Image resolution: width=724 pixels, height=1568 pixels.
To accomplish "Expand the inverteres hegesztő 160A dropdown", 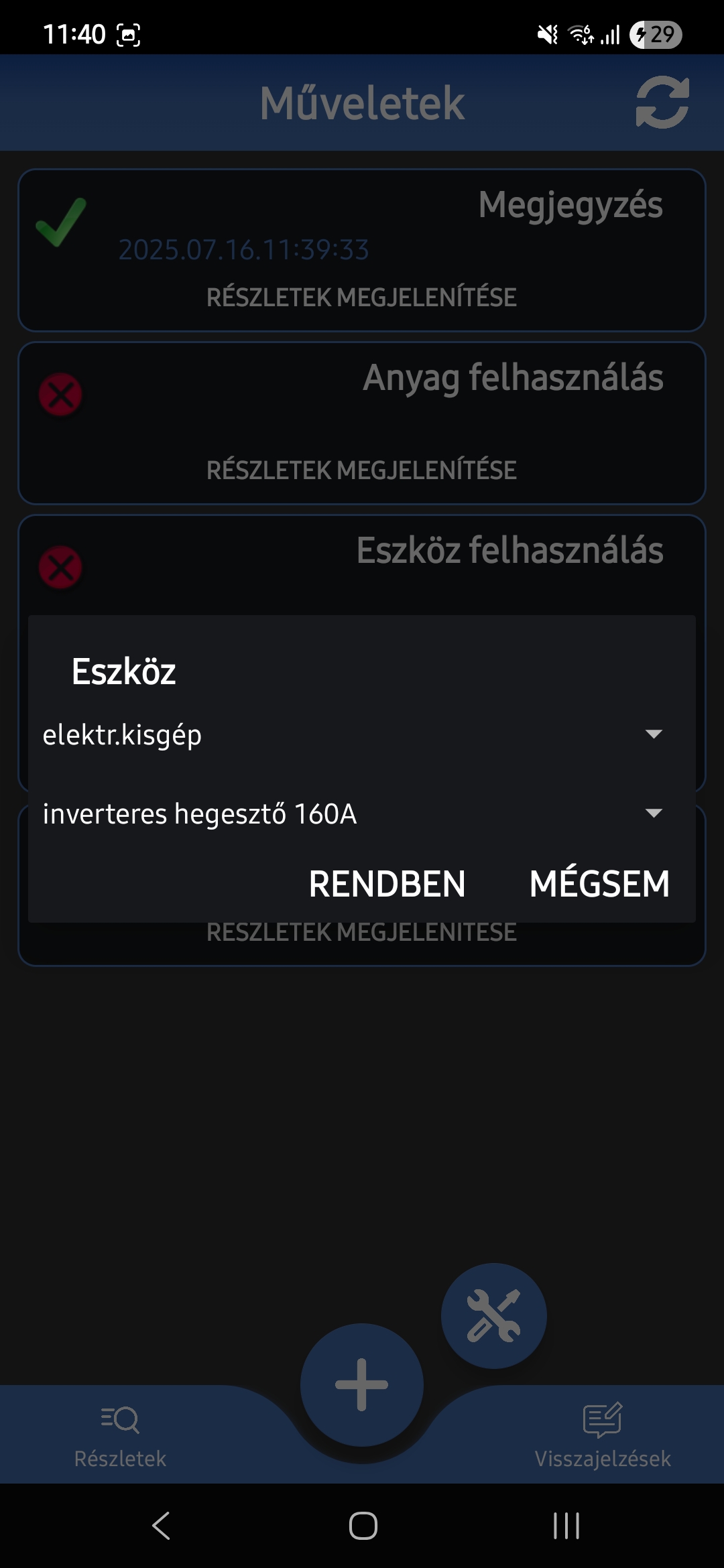I will (x=354, y=813).
